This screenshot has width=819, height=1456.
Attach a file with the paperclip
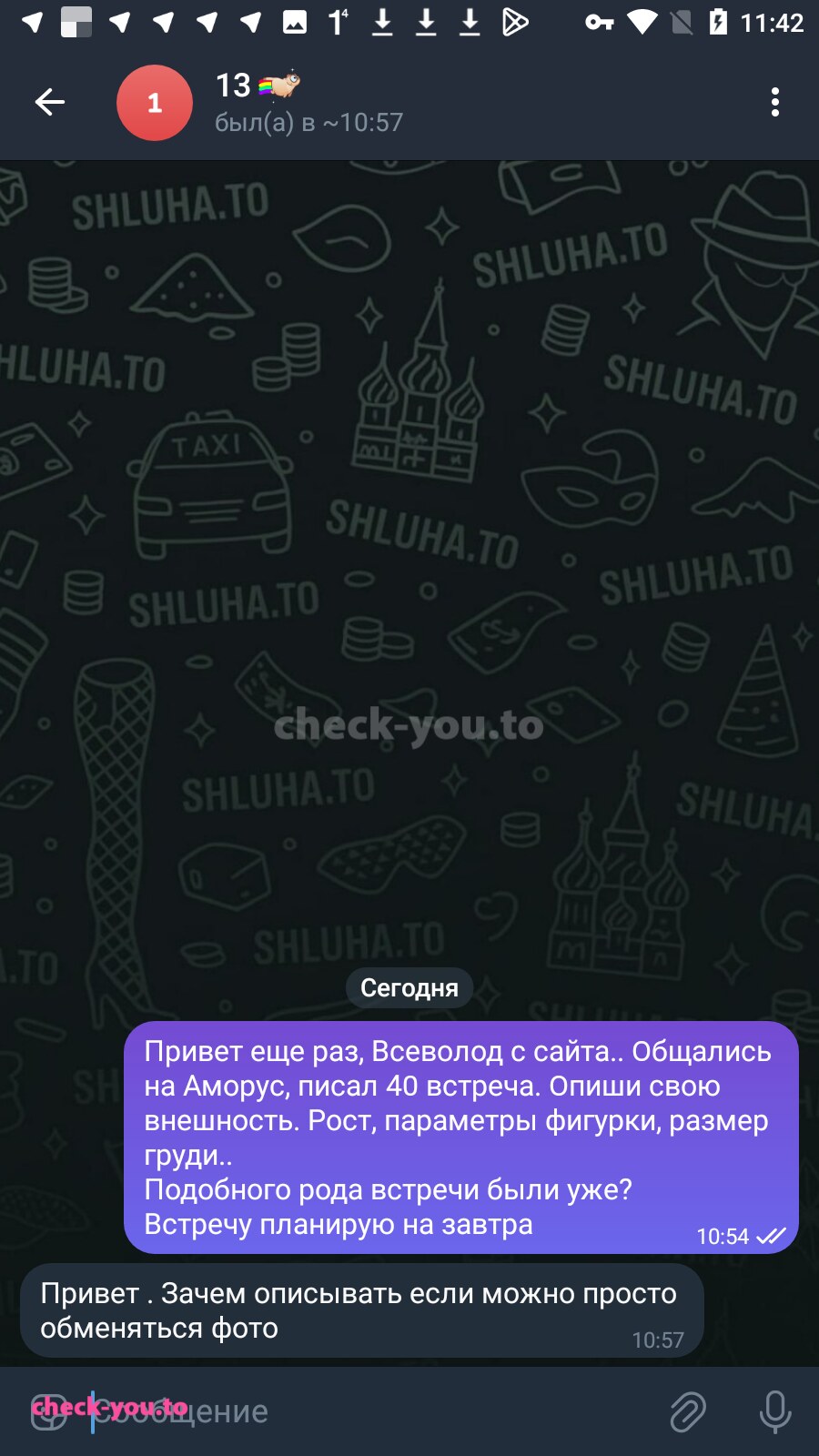[x=688, y=1411]
